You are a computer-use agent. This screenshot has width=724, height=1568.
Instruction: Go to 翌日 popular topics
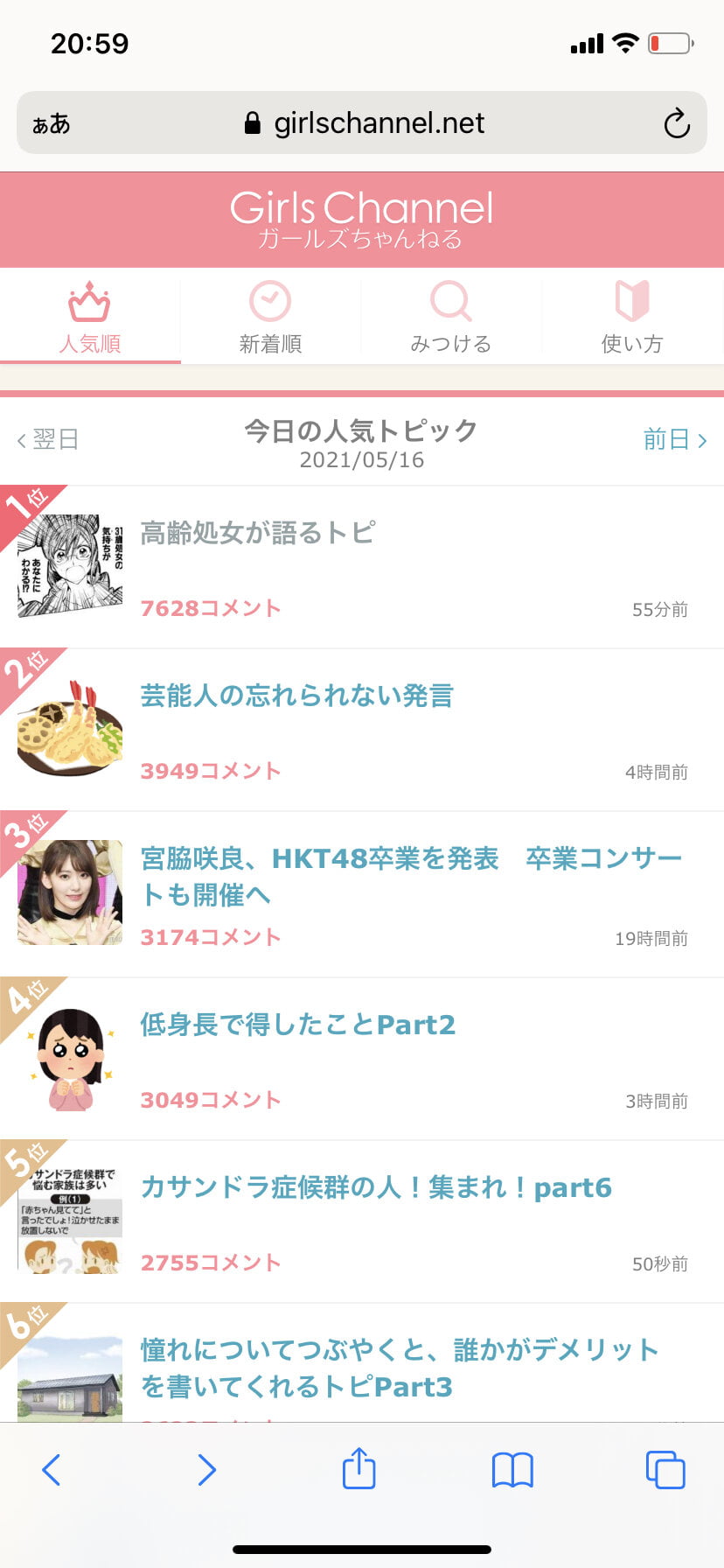[48, 439]
